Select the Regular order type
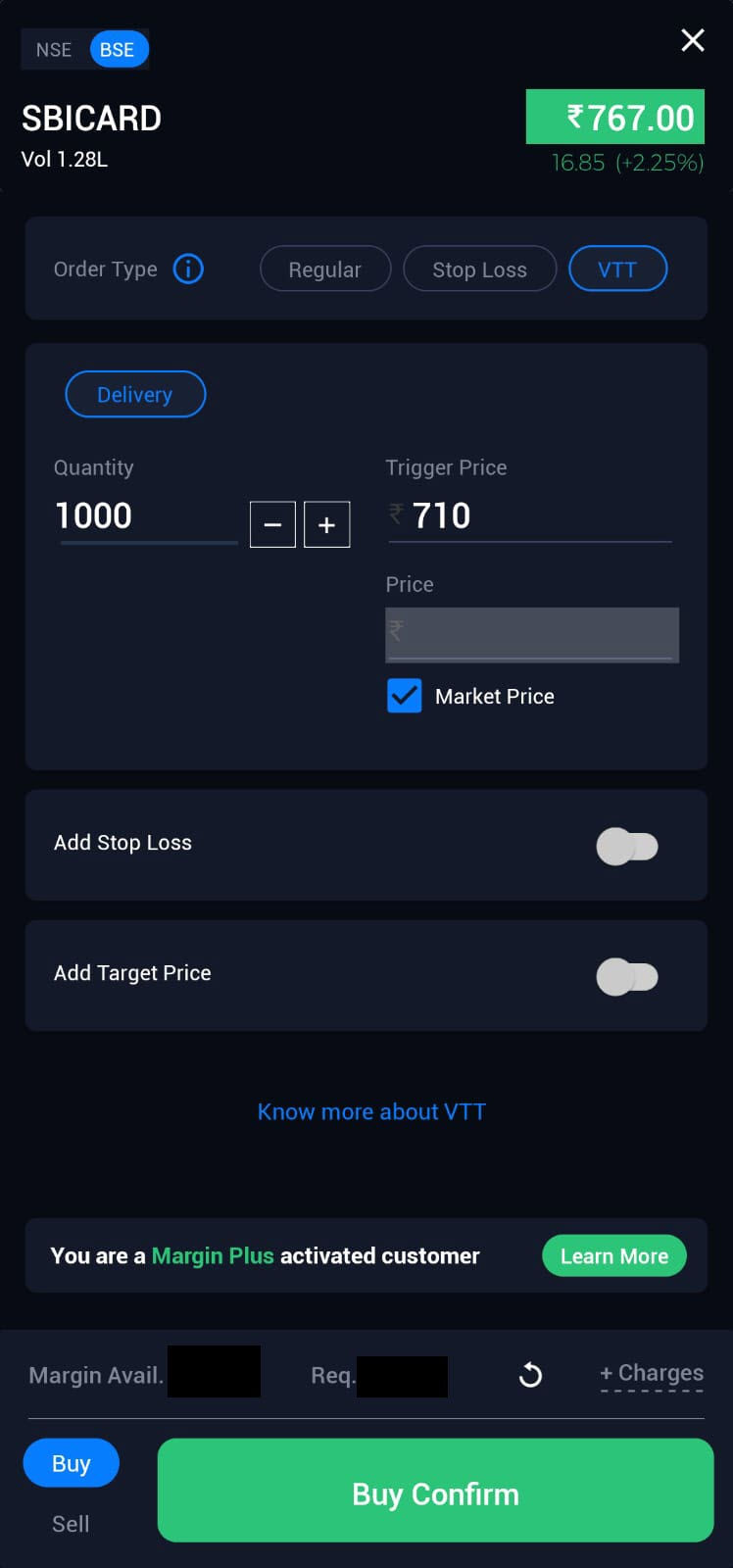 pos(324,269)
